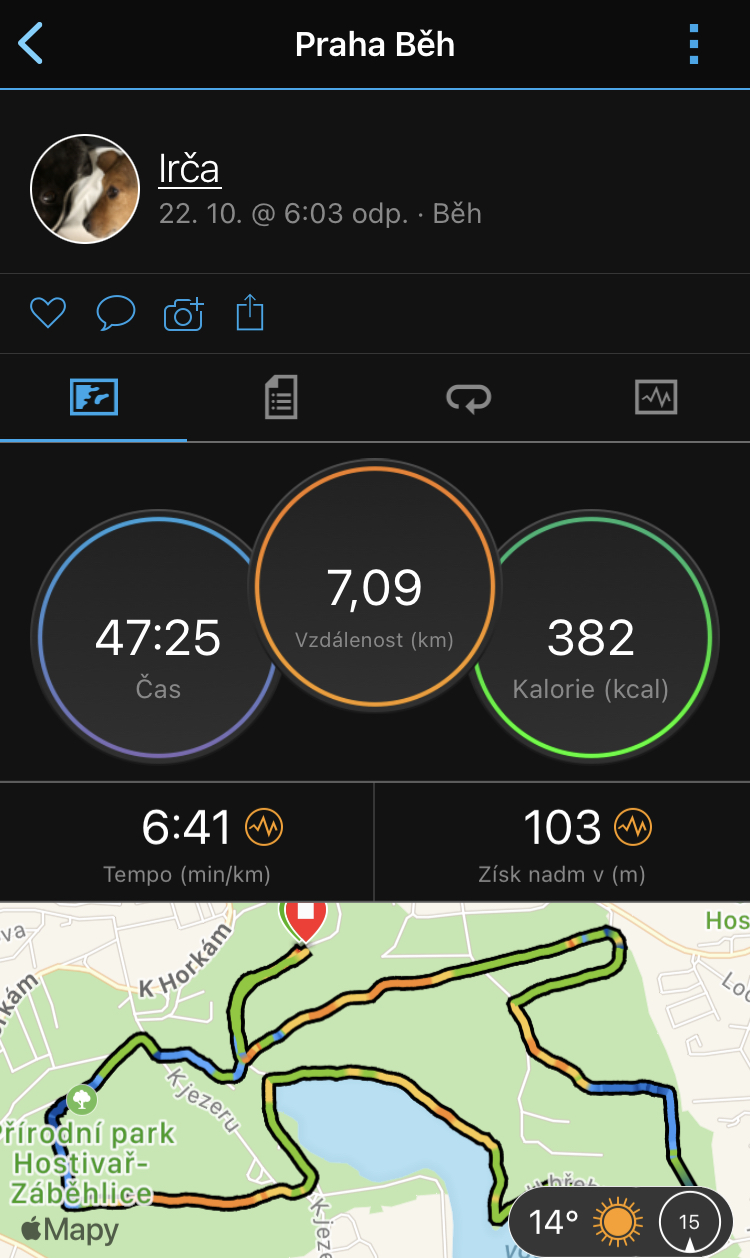Switch to the charts tab
The height and width of the screenshot is (1258, 750).
(x=656, y=398)
